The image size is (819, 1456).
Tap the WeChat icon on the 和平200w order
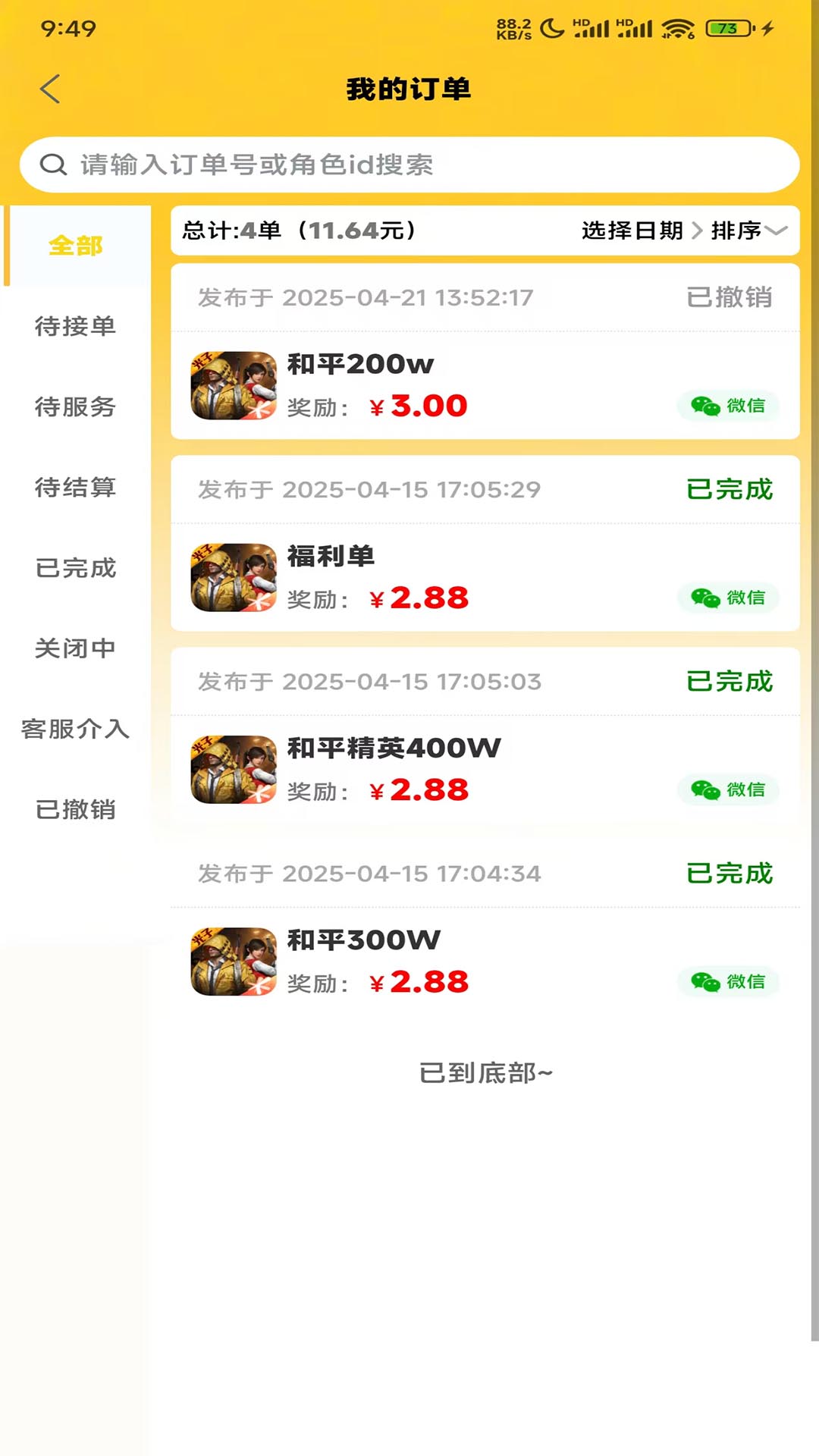(x=726, y=406)
